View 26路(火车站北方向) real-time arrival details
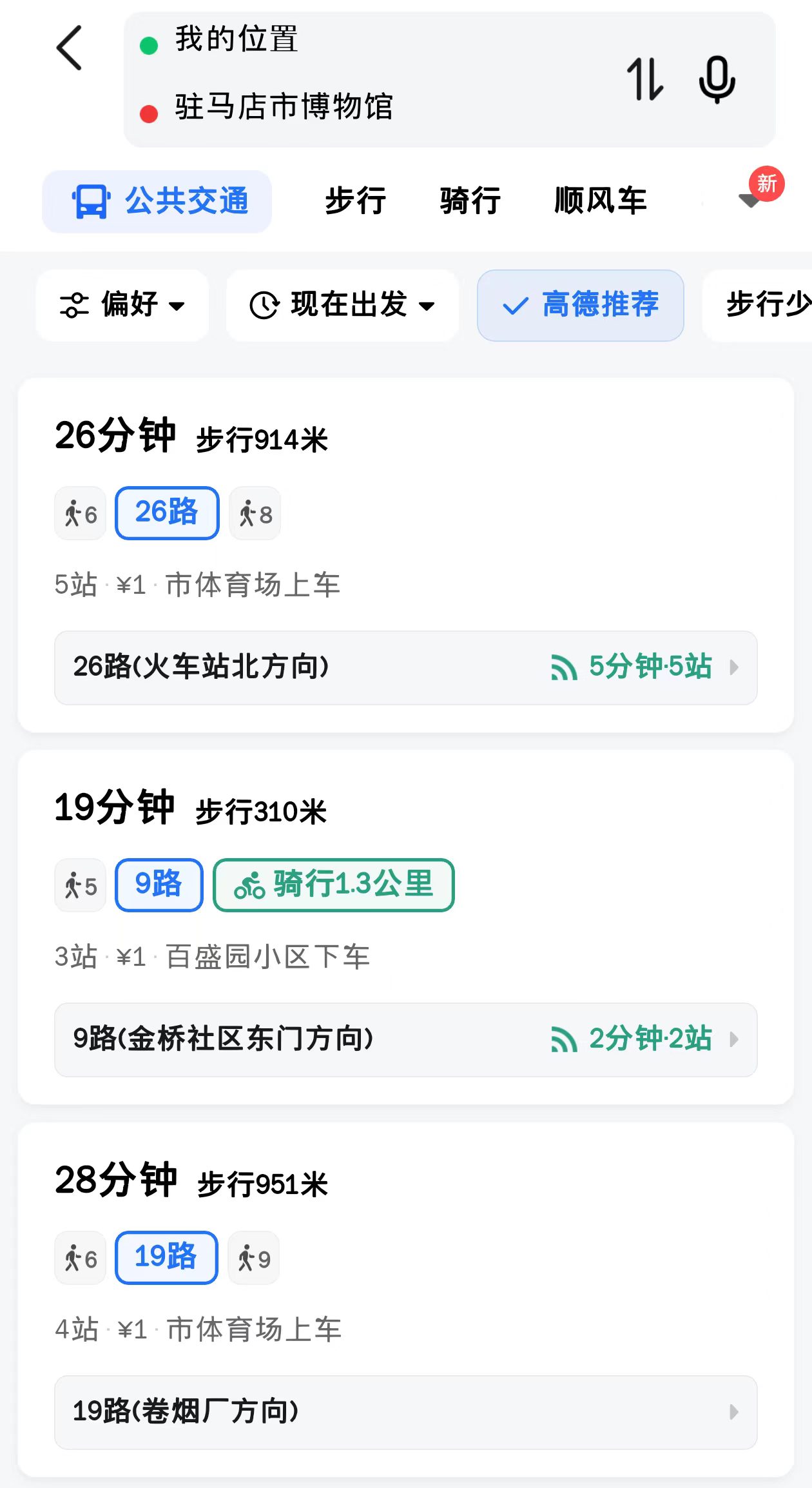Image resolution: width=812 pixels, height=1488 pixels. click(x=405, y=667)
